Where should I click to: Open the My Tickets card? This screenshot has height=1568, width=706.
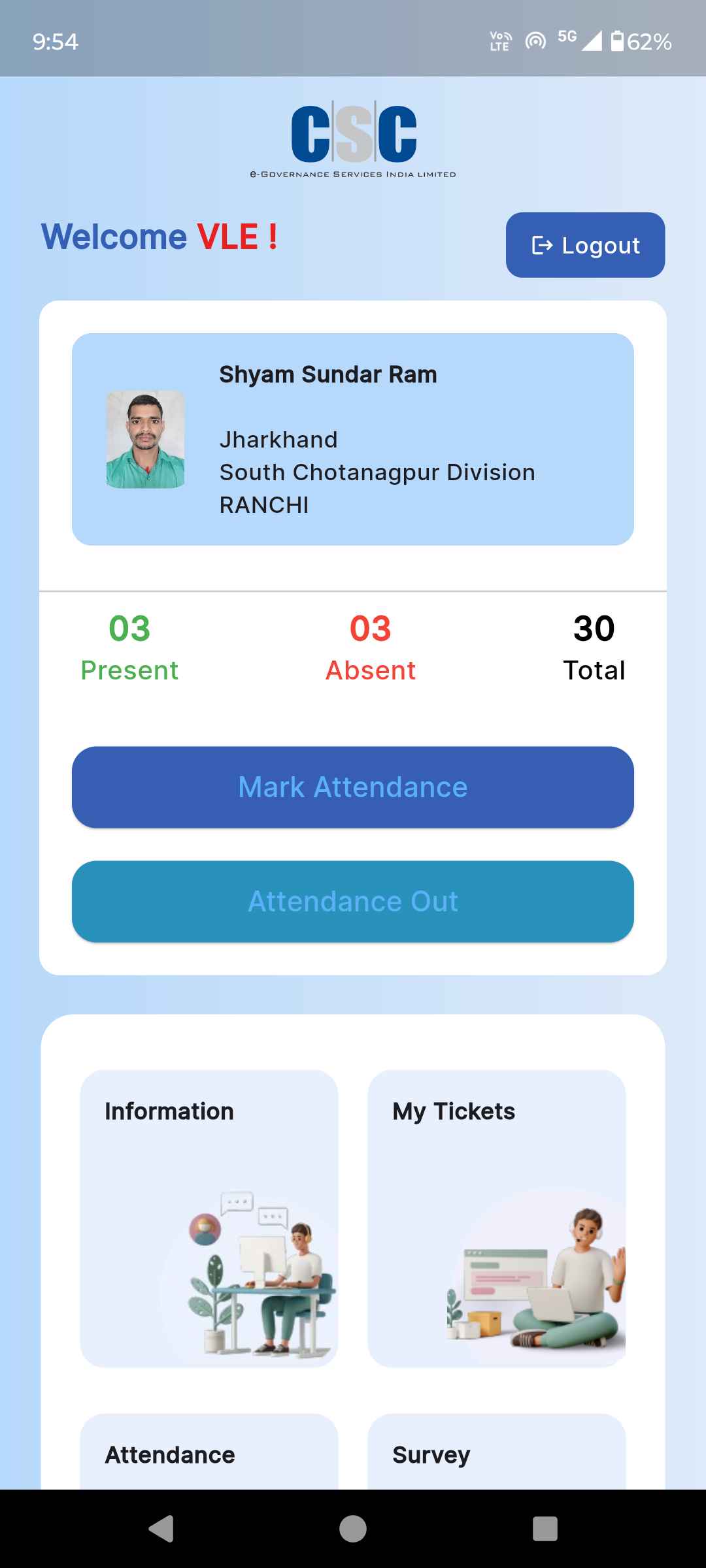click(497, 1218)
